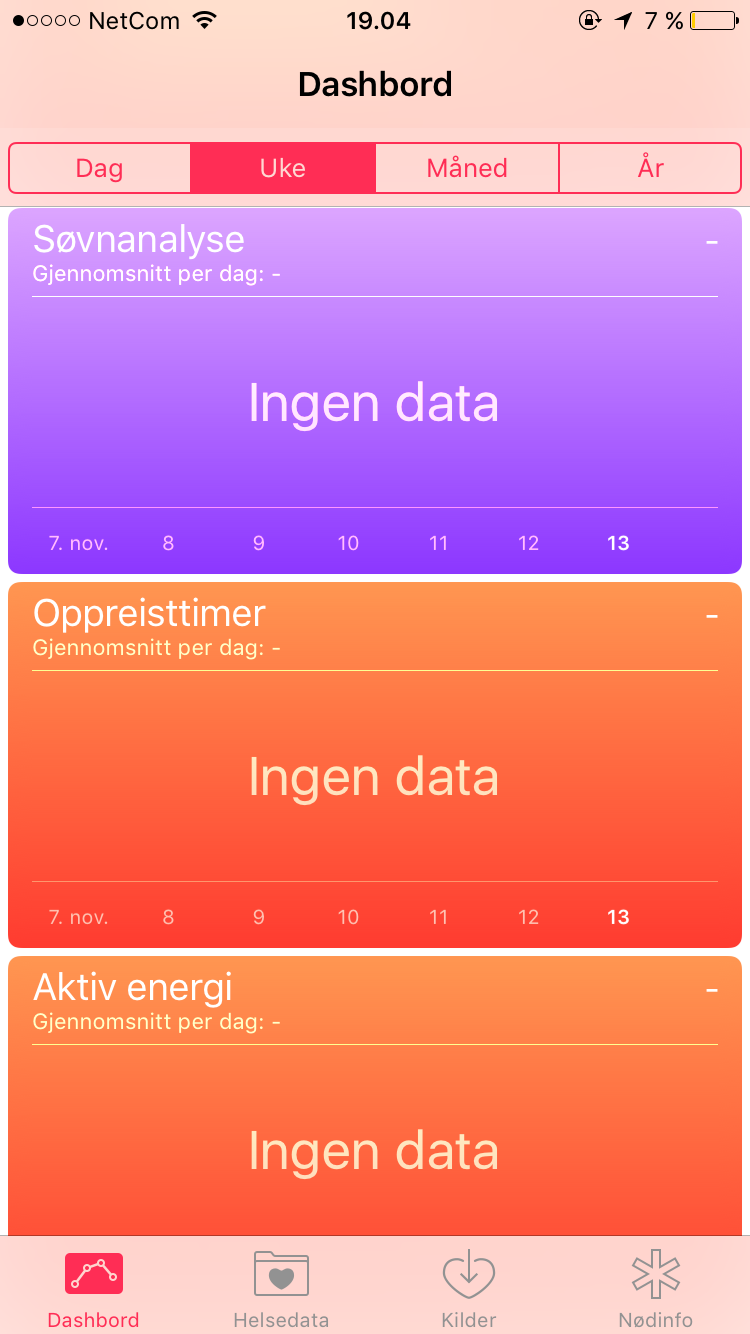Viewport: 750px width, 1334px height.
Task: Open the Aktiv energi card
Action: coord(375,1096)
